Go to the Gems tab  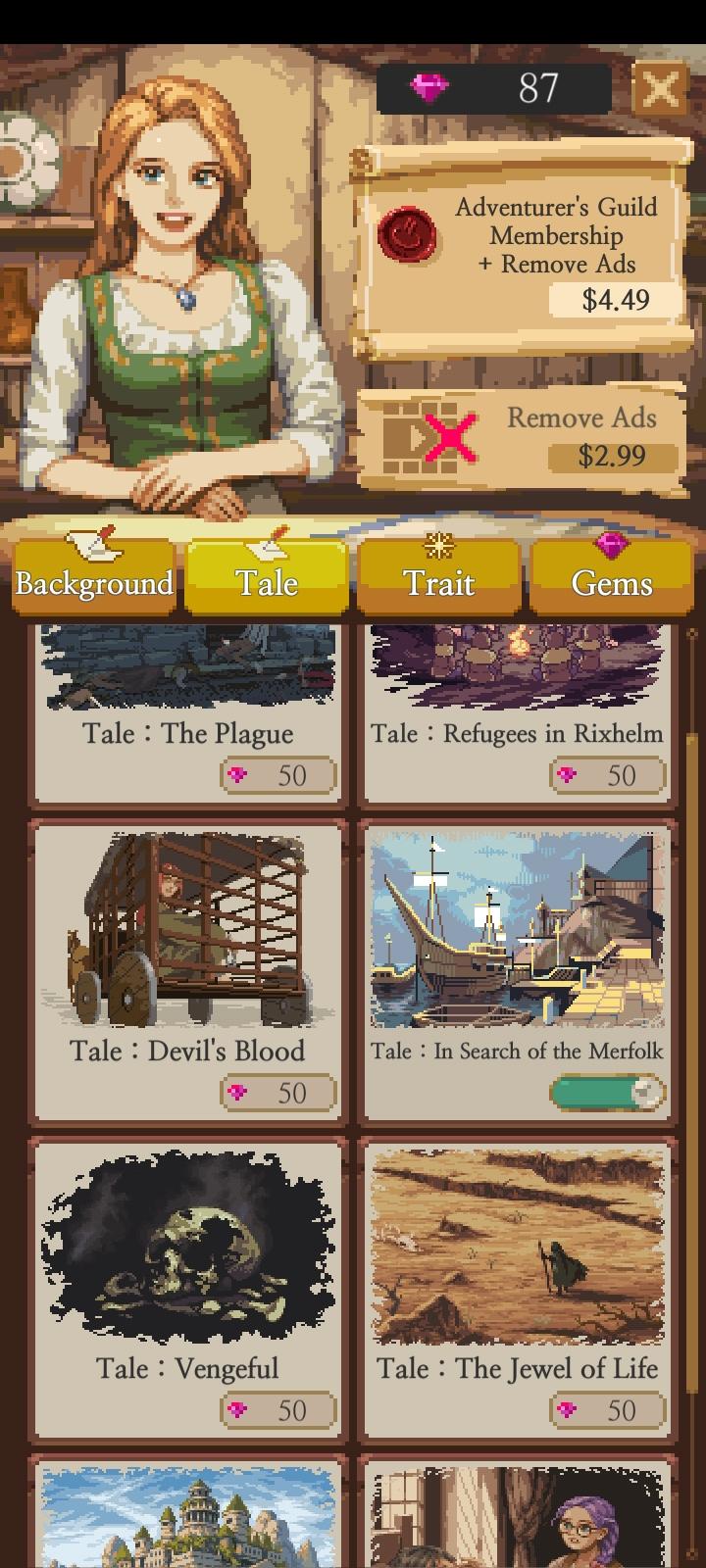(612, 582)
